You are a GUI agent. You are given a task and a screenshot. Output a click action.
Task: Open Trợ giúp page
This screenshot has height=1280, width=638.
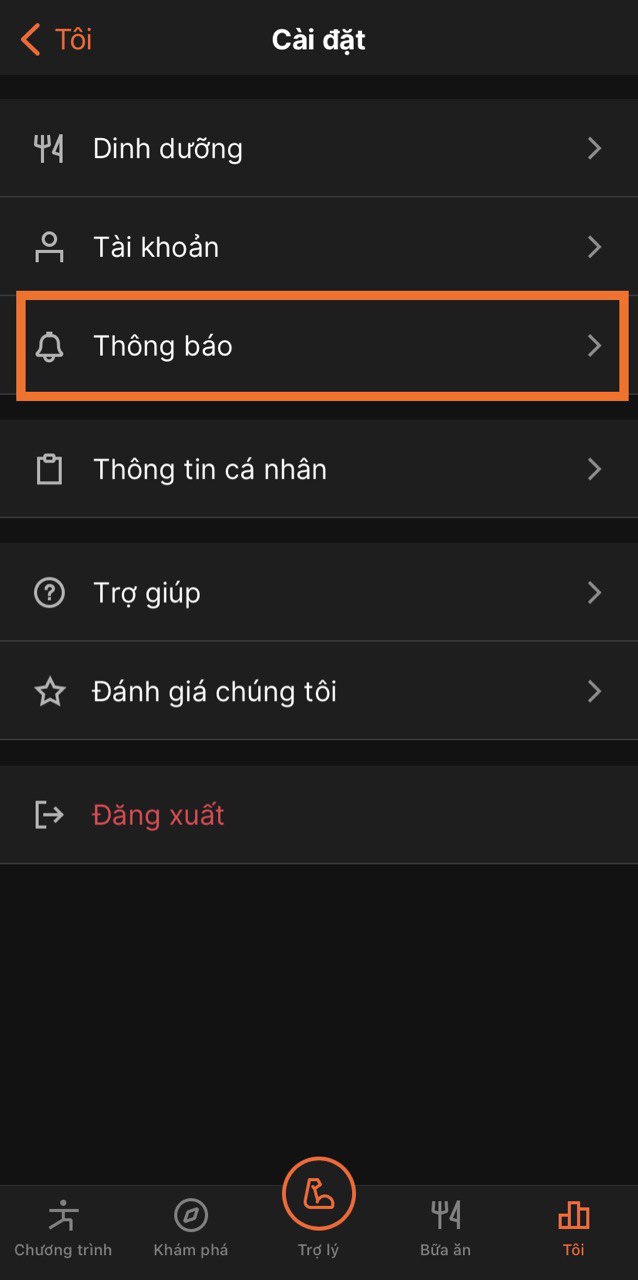click(319, 593)
